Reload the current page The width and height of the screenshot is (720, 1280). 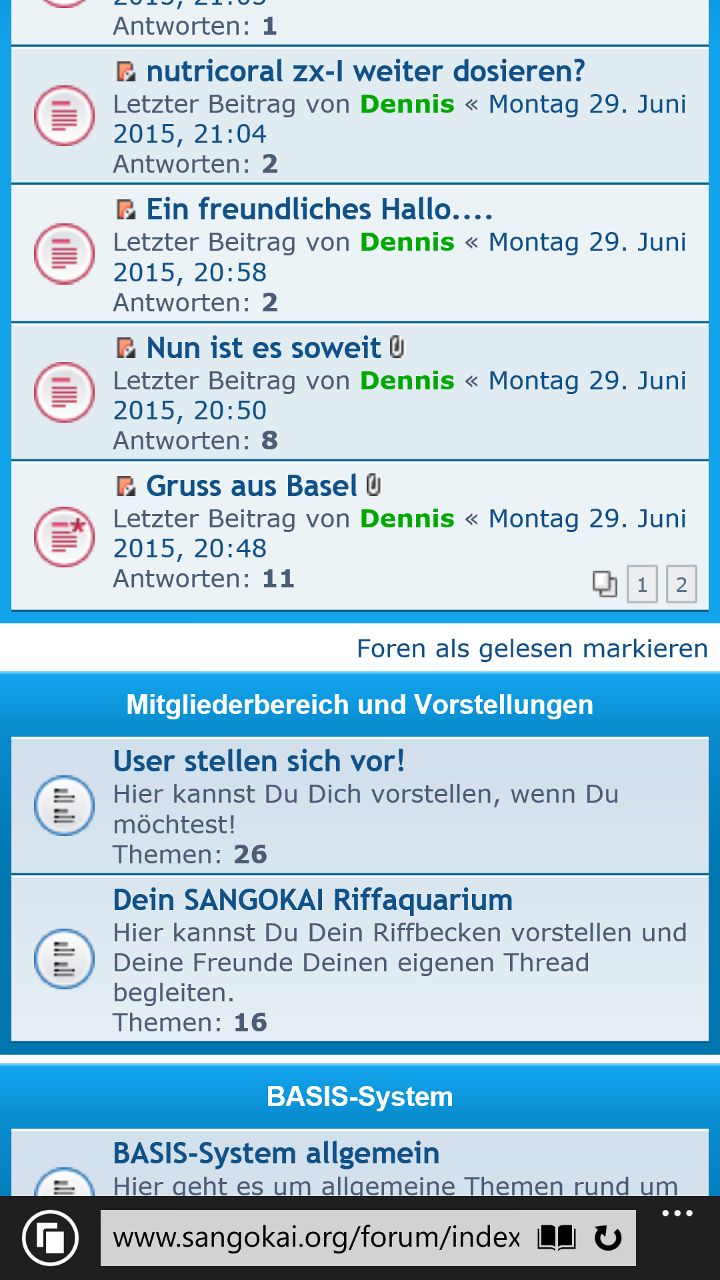pyautogui.click(x=607, y=1238)
